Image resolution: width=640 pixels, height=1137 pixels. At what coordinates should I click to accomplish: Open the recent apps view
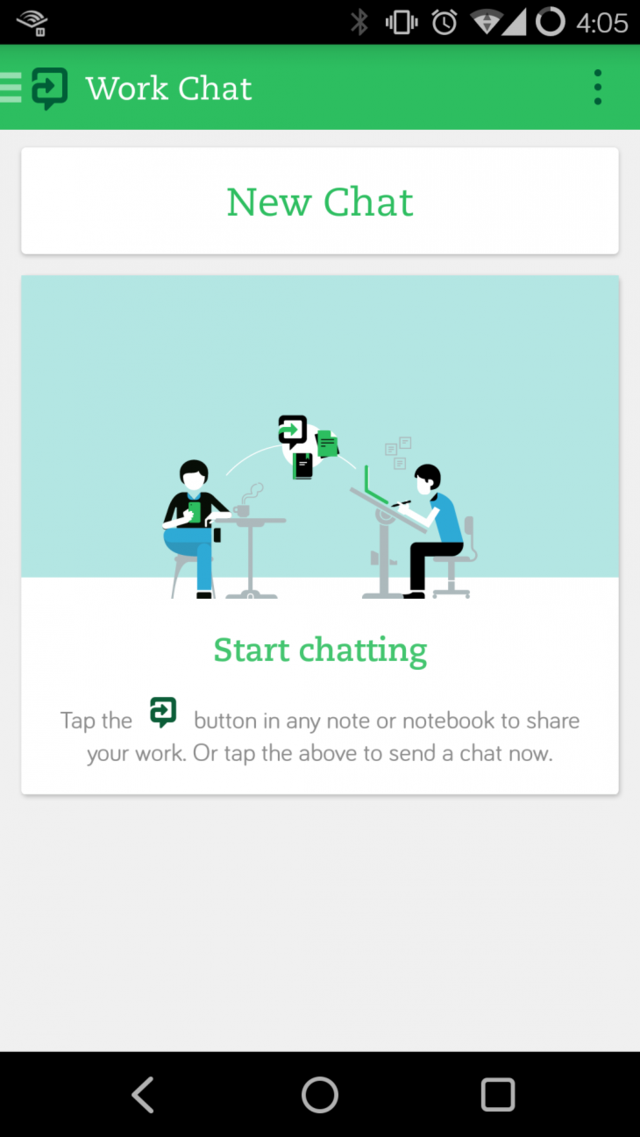pos(497,1094)
